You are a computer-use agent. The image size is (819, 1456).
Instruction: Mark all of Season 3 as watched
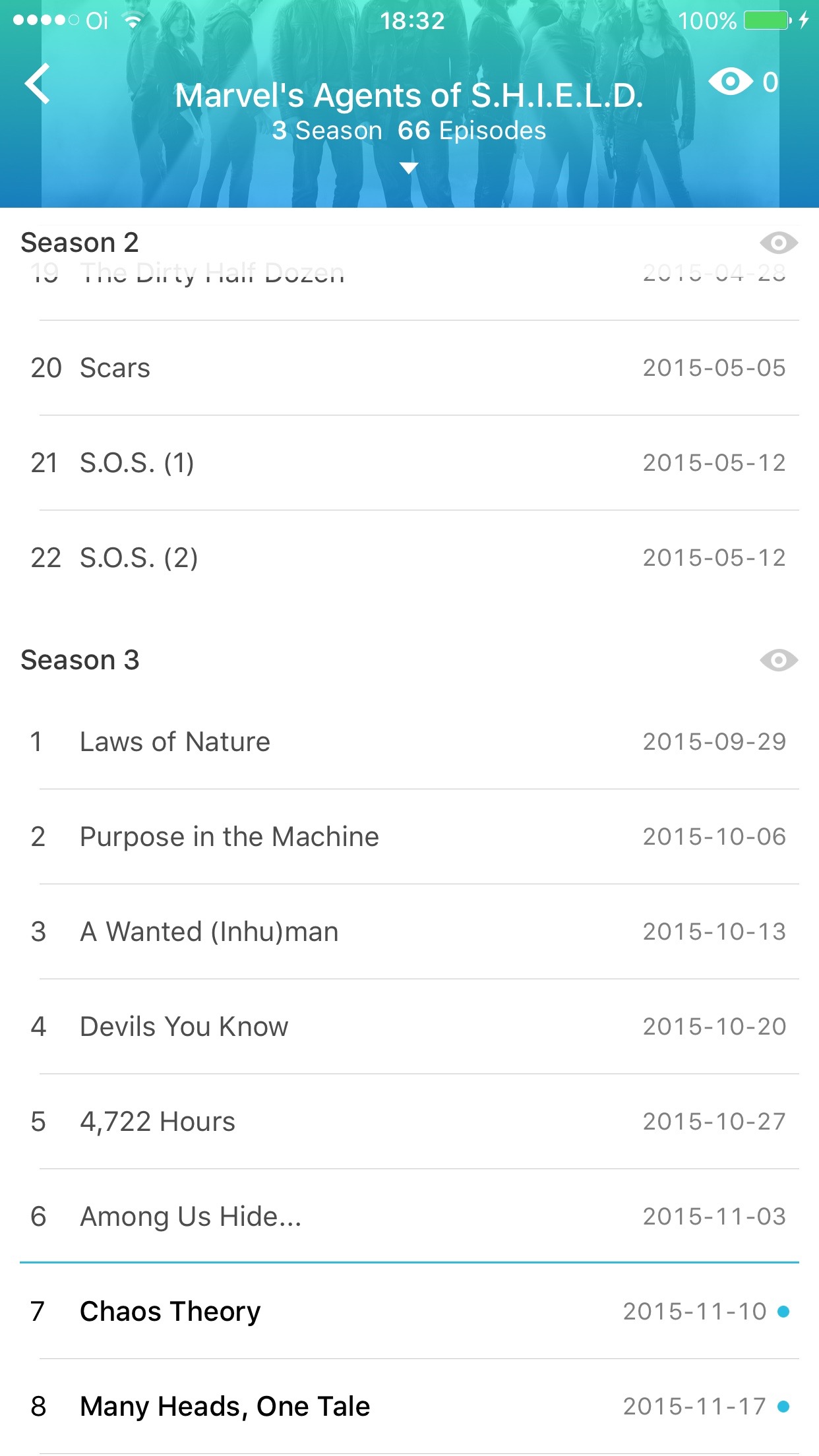[x=778, y=660]
